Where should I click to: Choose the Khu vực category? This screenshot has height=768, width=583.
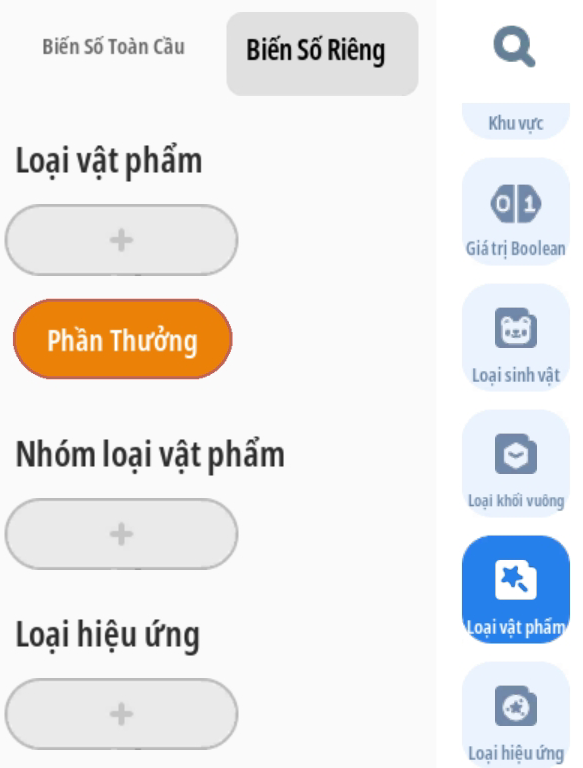[516, 121]
